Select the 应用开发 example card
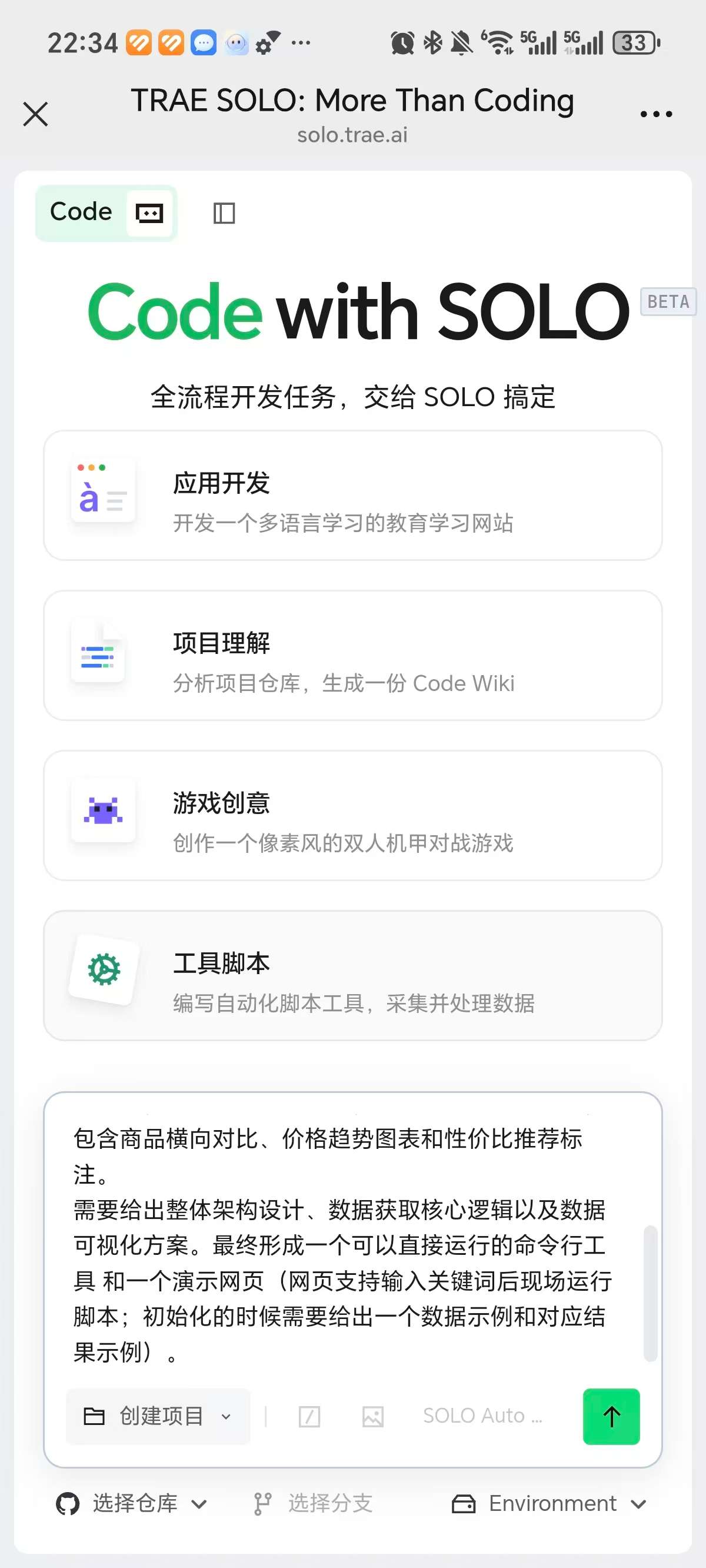This screenshot has width=706, height=1568. [x=353, y=496]
